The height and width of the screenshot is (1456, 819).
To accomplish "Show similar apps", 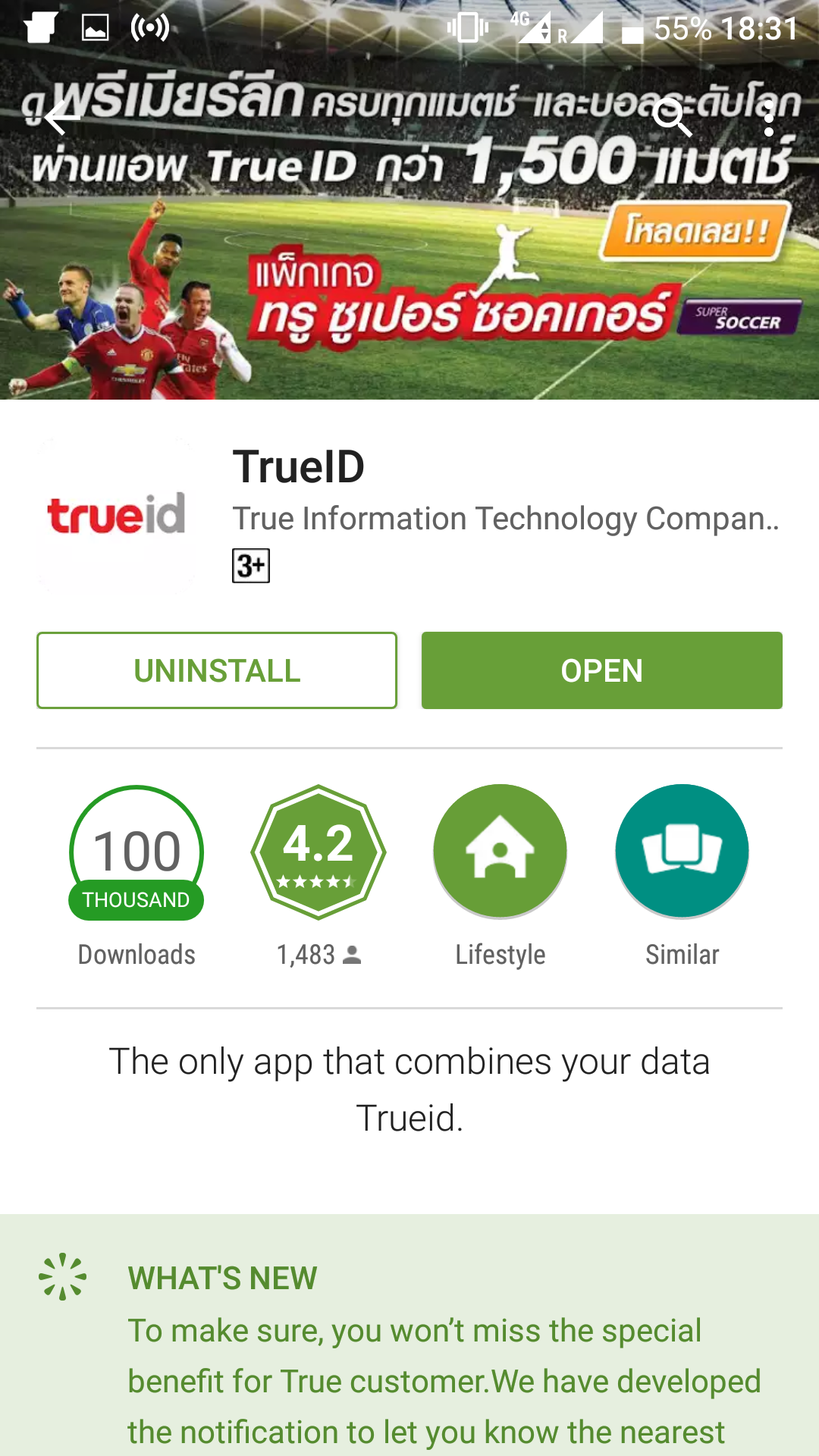I will pos(682,852).
